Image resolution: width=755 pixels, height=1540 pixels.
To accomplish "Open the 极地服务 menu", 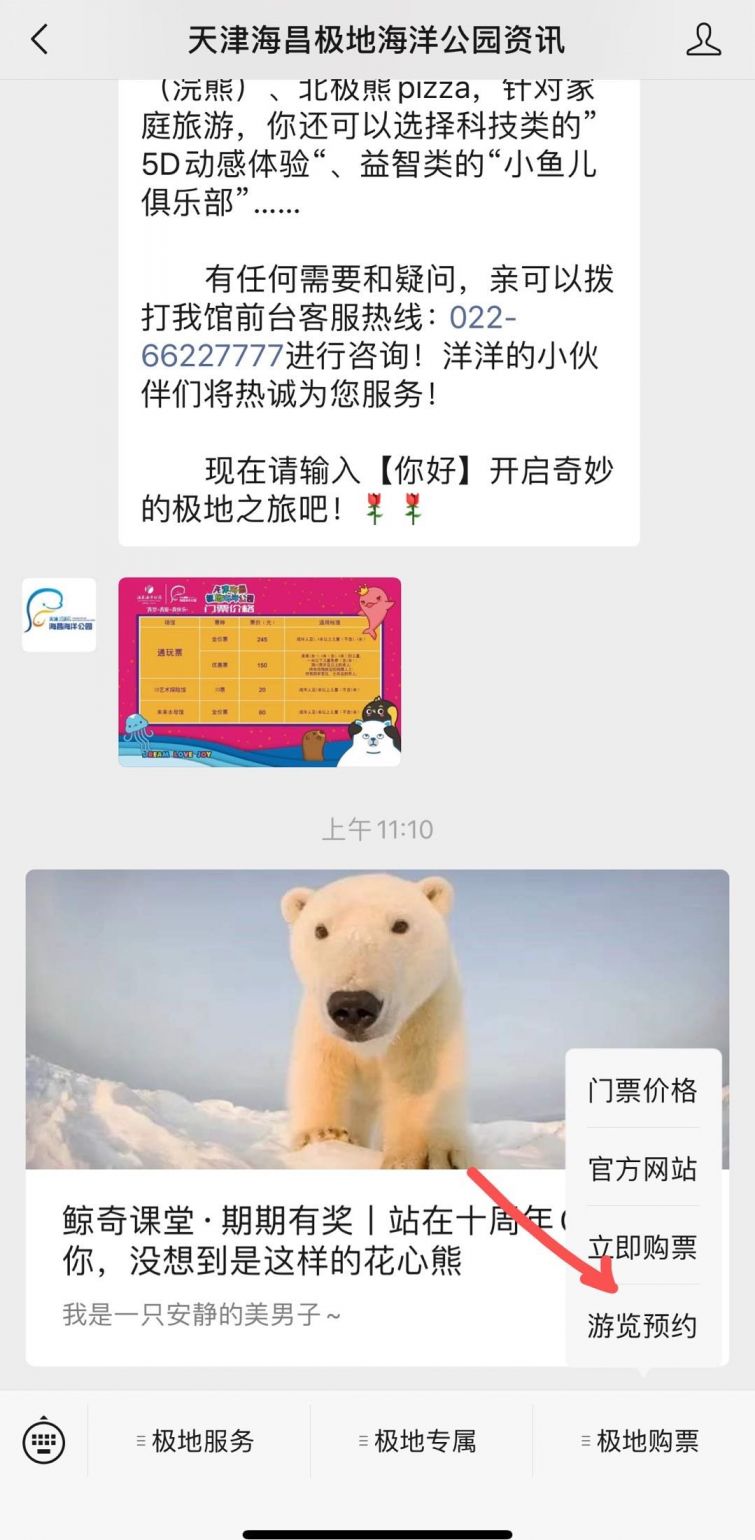I will coord(198,1441).
